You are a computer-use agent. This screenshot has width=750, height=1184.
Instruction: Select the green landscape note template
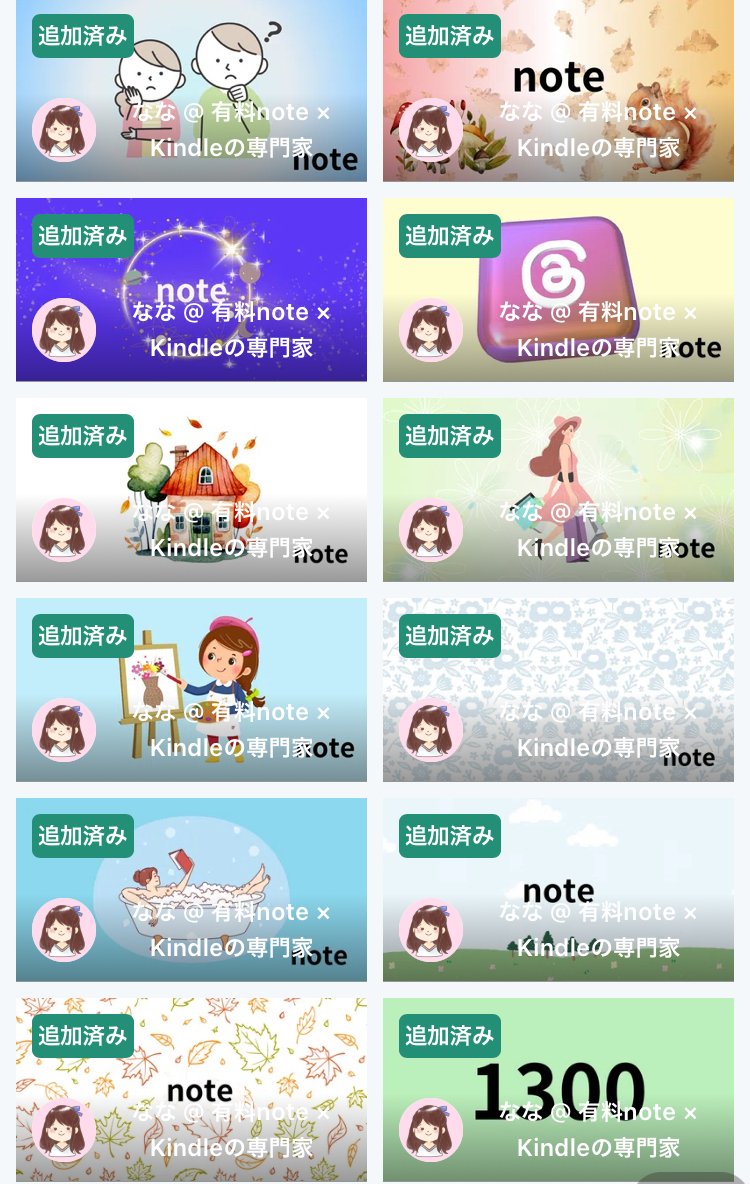[x=558, y=890]
